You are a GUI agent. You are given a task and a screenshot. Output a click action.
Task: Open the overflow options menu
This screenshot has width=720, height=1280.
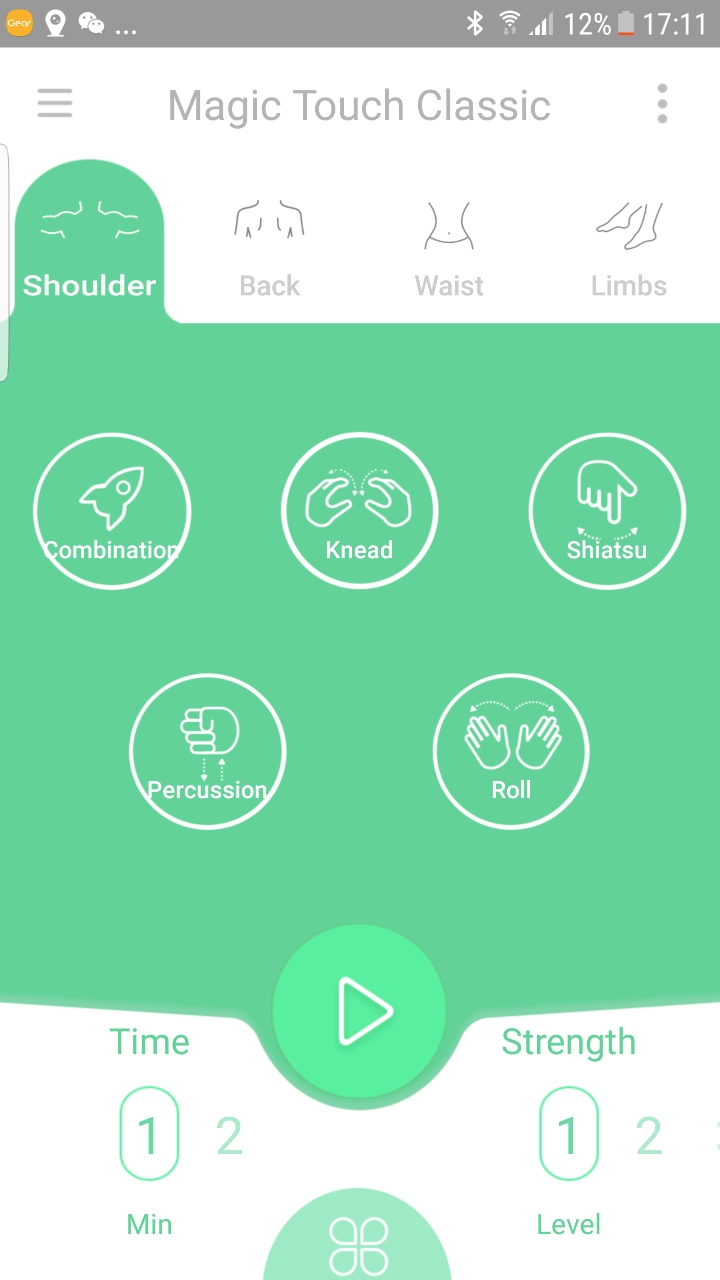662,103
